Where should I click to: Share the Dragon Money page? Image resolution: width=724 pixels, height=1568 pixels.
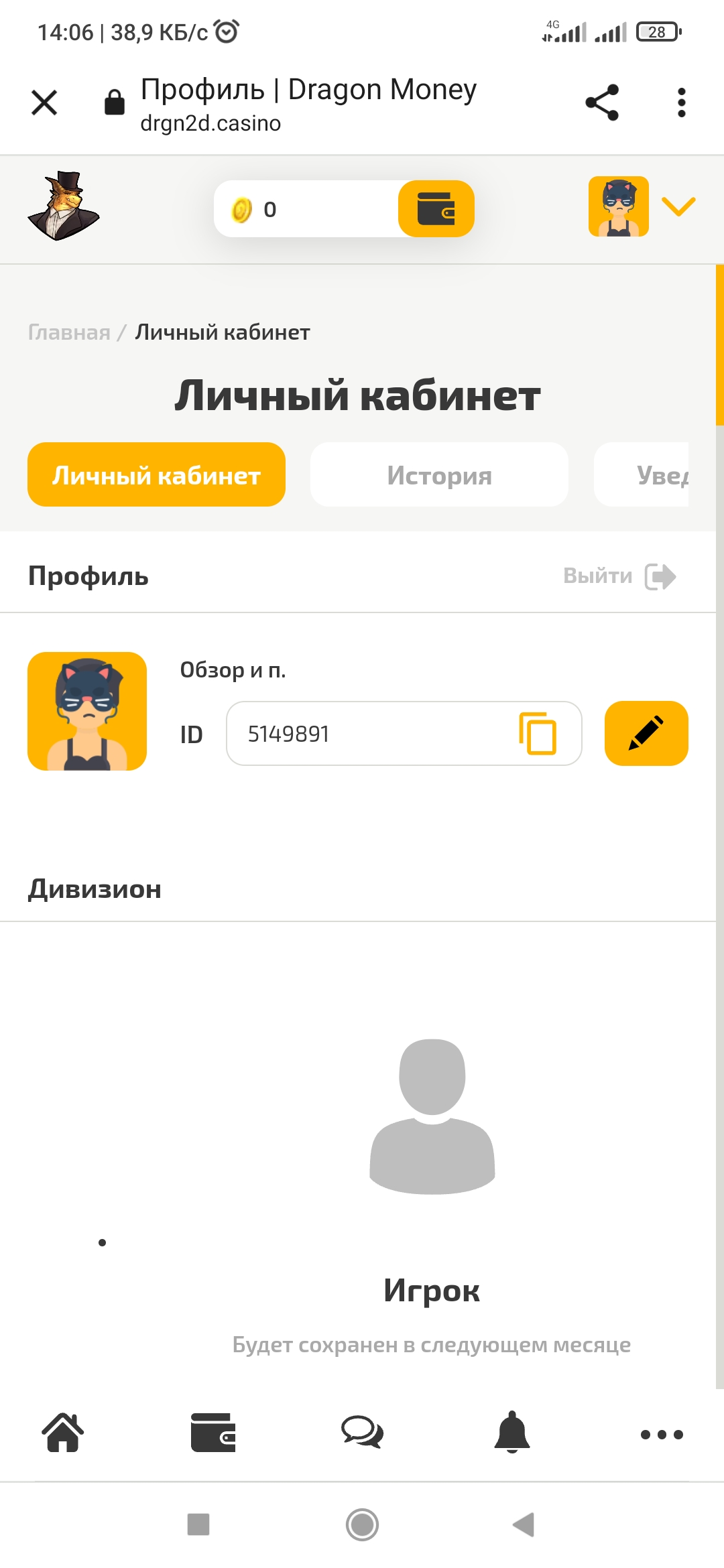pos(602,103)
